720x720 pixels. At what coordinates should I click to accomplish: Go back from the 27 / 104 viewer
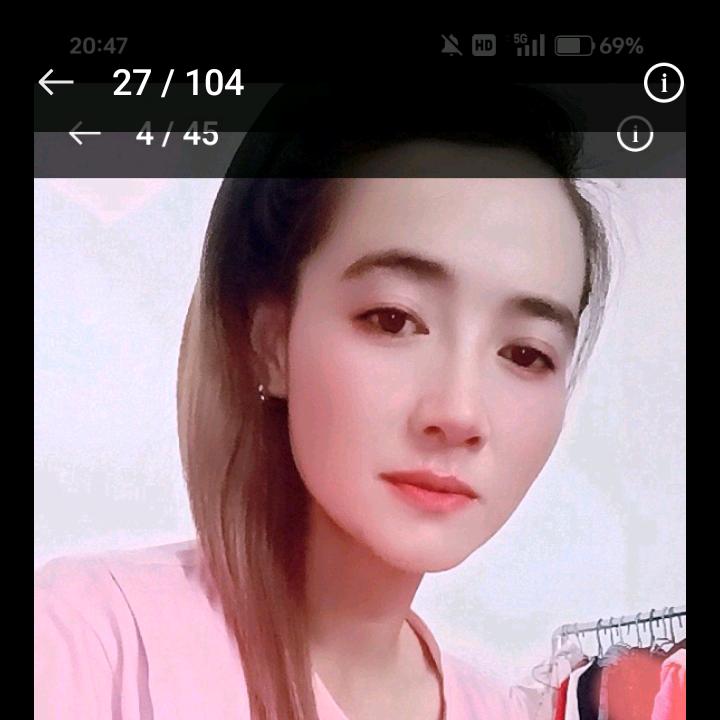click(56, 82)
